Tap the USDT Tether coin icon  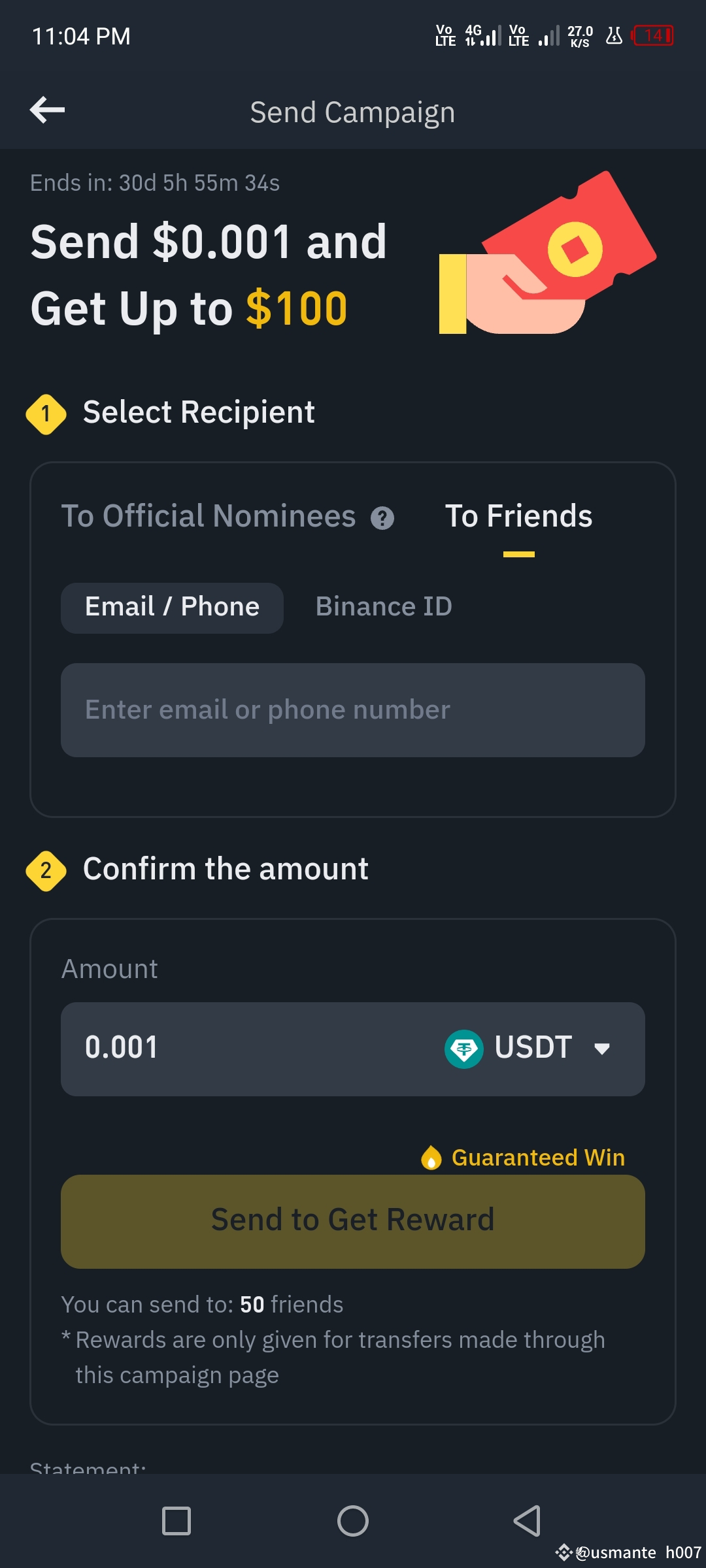click(464, 1047)
